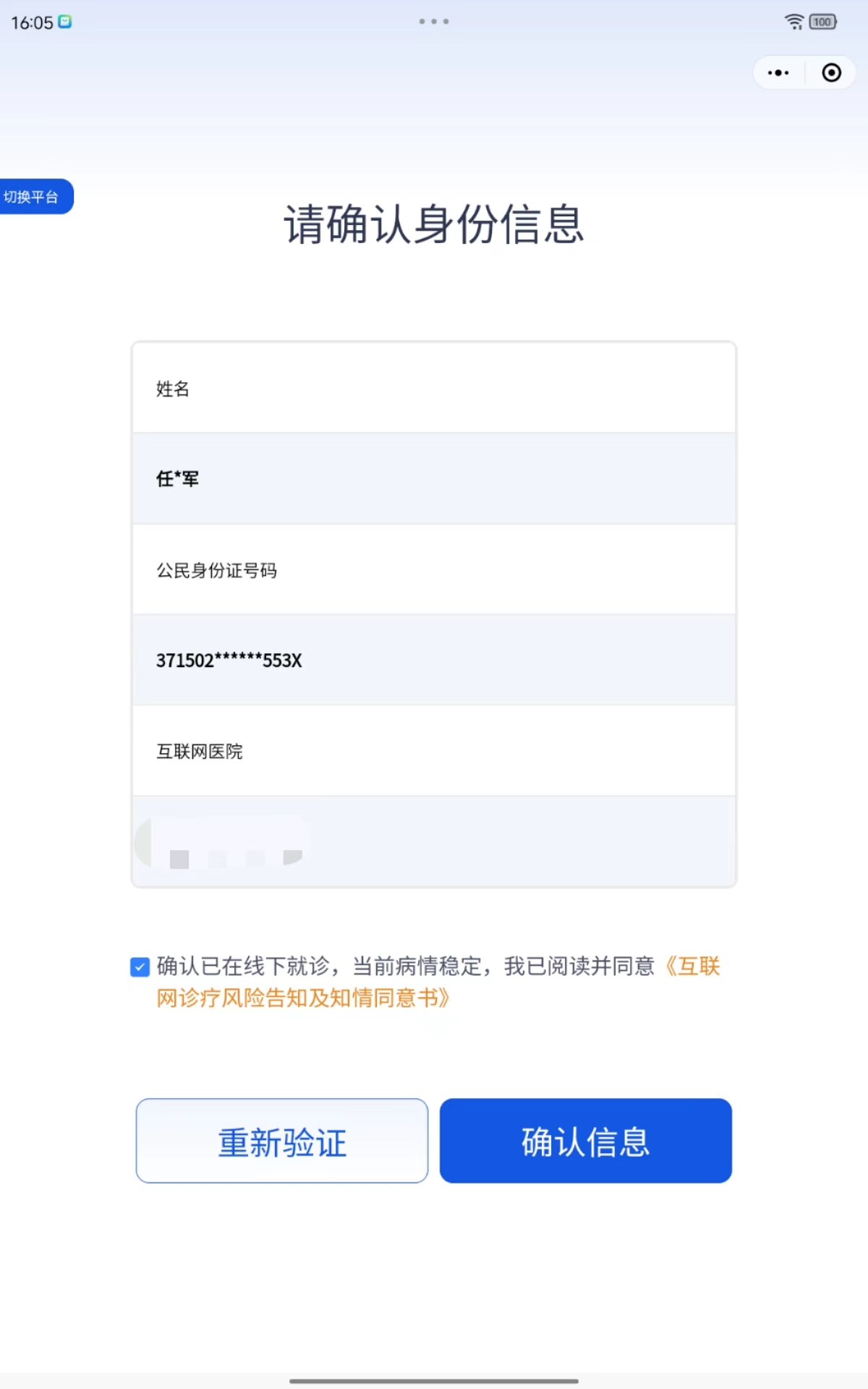Uncheck the consent agreement checkbox
The height and width of the screenshot is (1389, 868).
click(140, 967)
